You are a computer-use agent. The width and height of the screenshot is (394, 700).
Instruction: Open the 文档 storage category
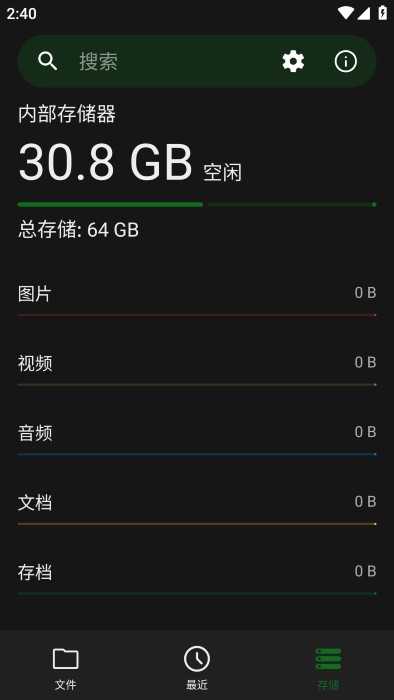197,507
